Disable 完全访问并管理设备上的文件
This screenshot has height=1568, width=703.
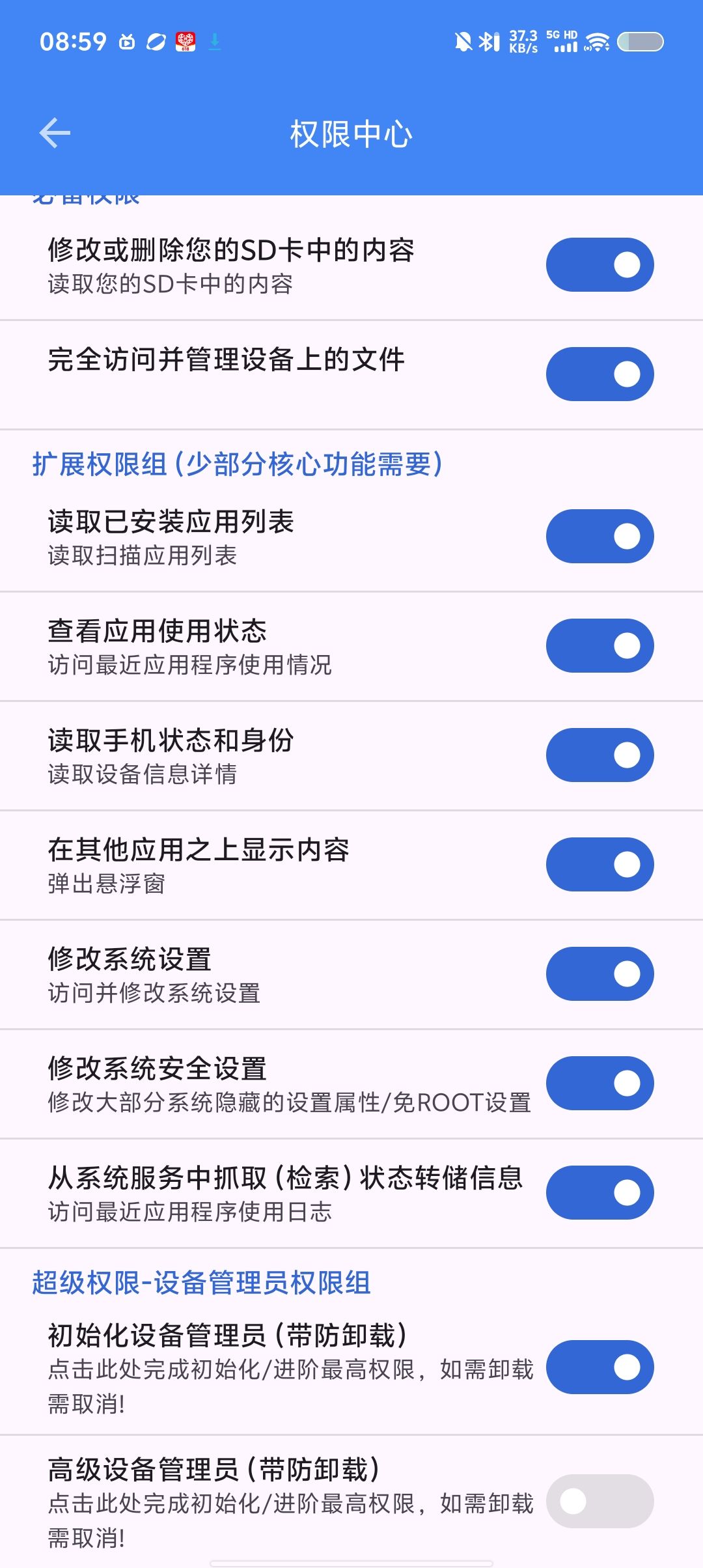point(600,374)
